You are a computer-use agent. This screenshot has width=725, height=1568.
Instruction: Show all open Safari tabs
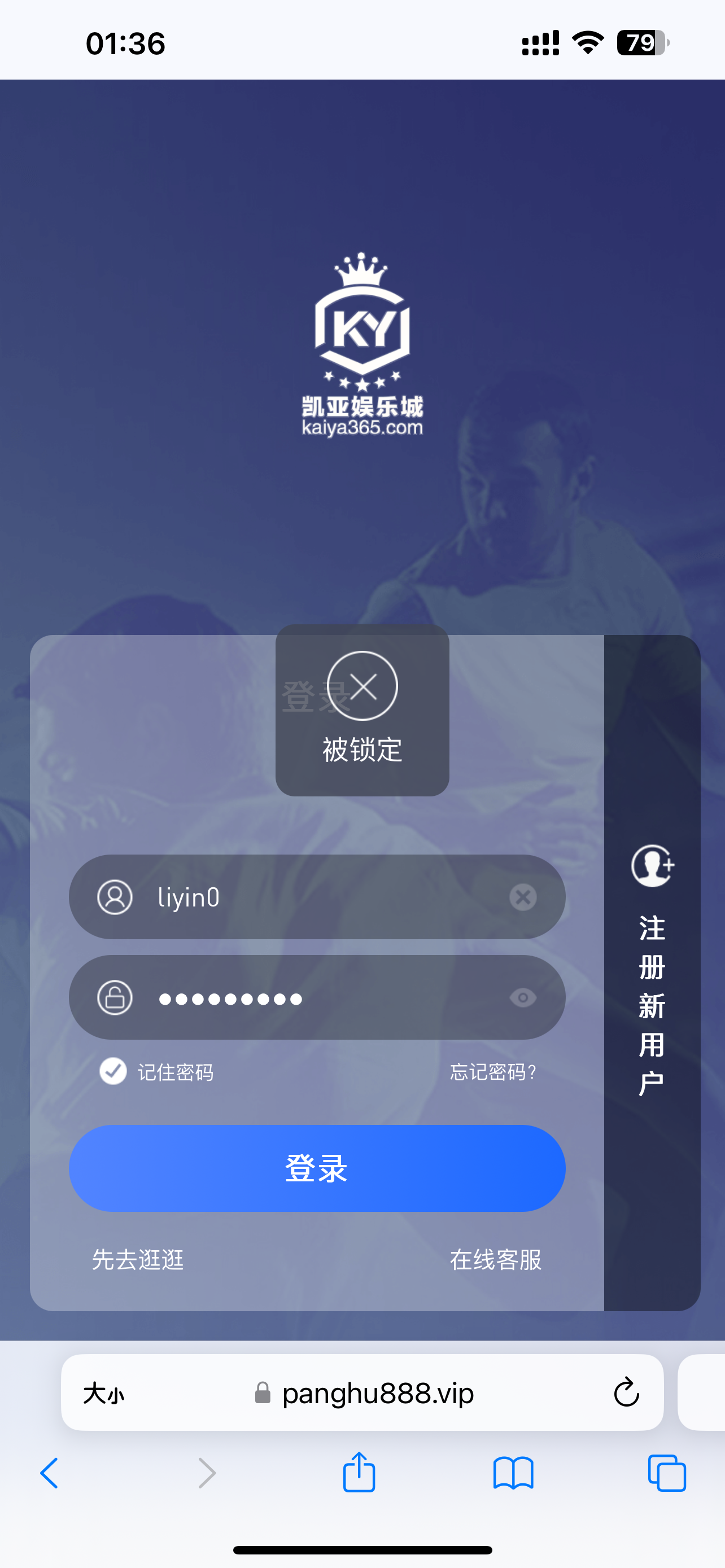point(667,1473)
